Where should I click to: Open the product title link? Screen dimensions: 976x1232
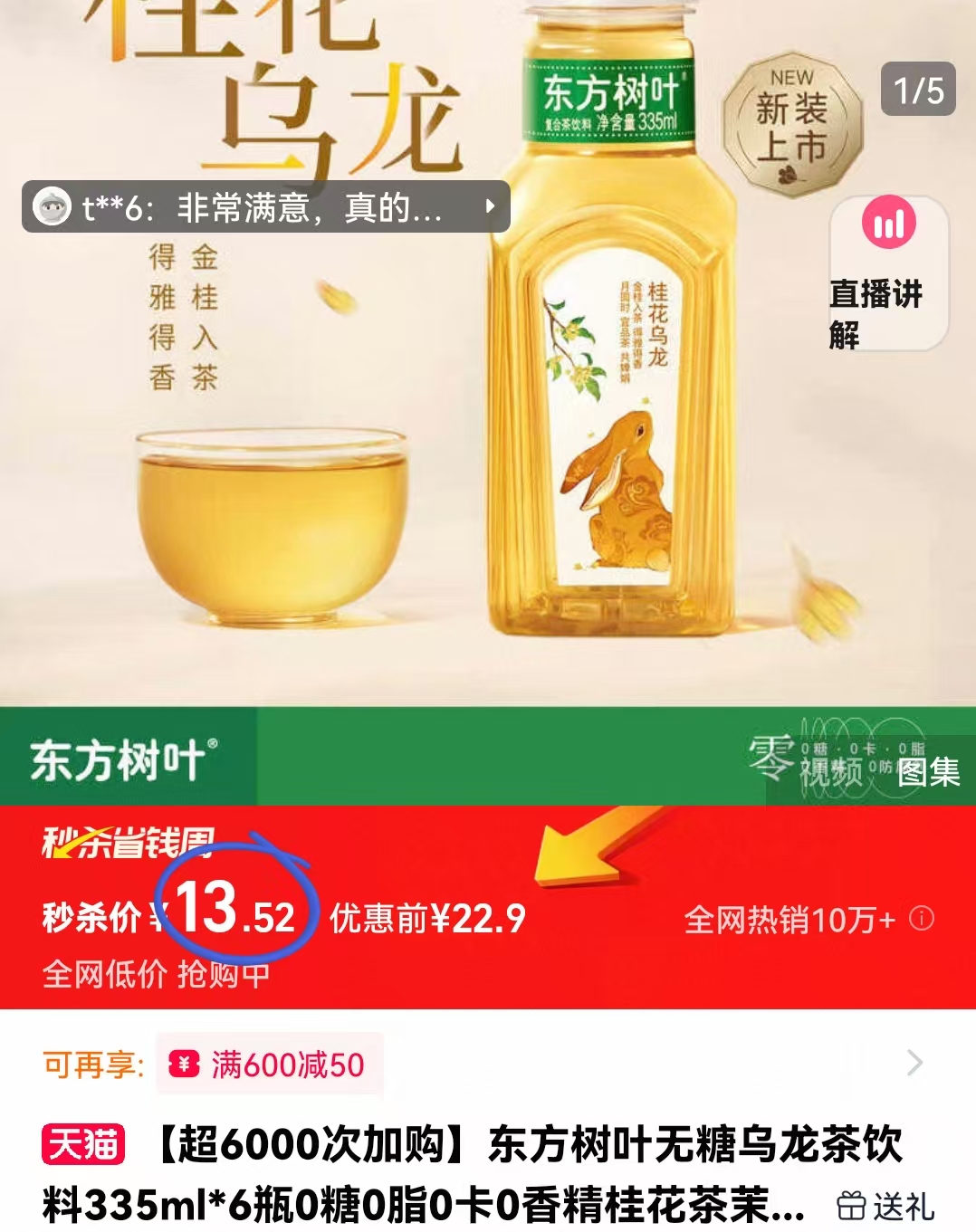(471, 1174)
